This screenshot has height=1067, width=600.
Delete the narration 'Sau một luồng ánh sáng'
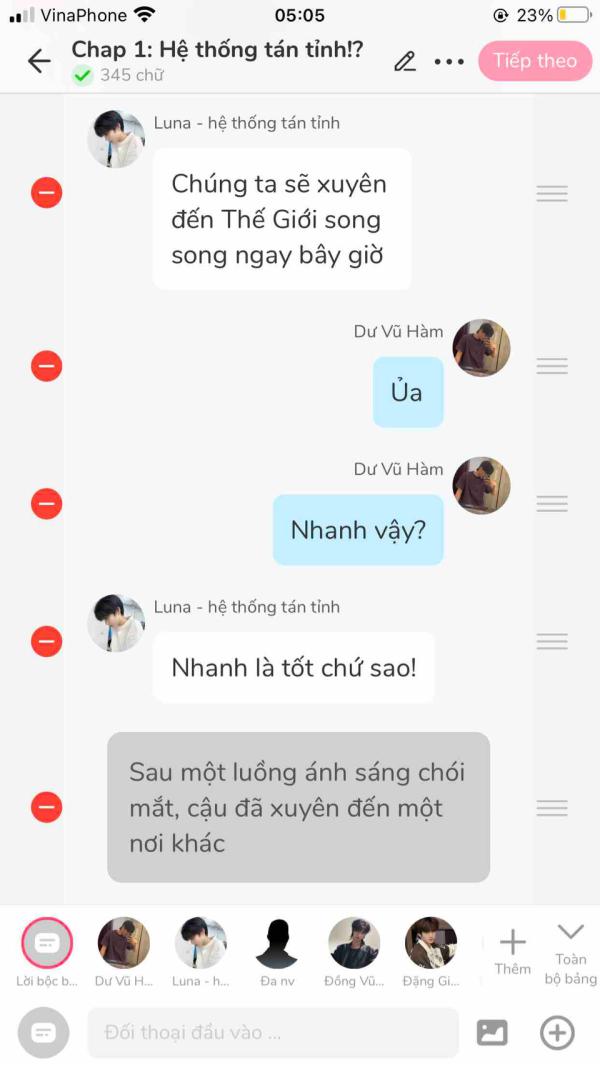pyautogui.click(x=46, y=807)
